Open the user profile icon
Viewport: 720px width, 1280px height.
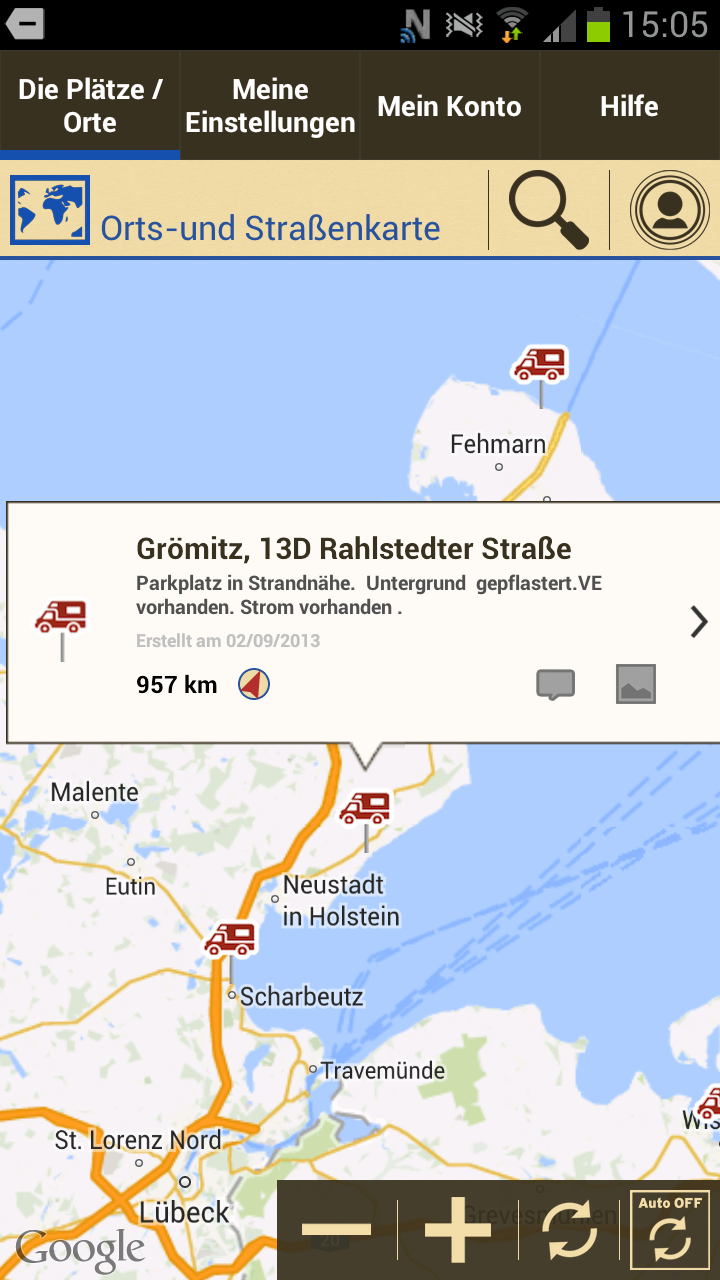[669, 210]
